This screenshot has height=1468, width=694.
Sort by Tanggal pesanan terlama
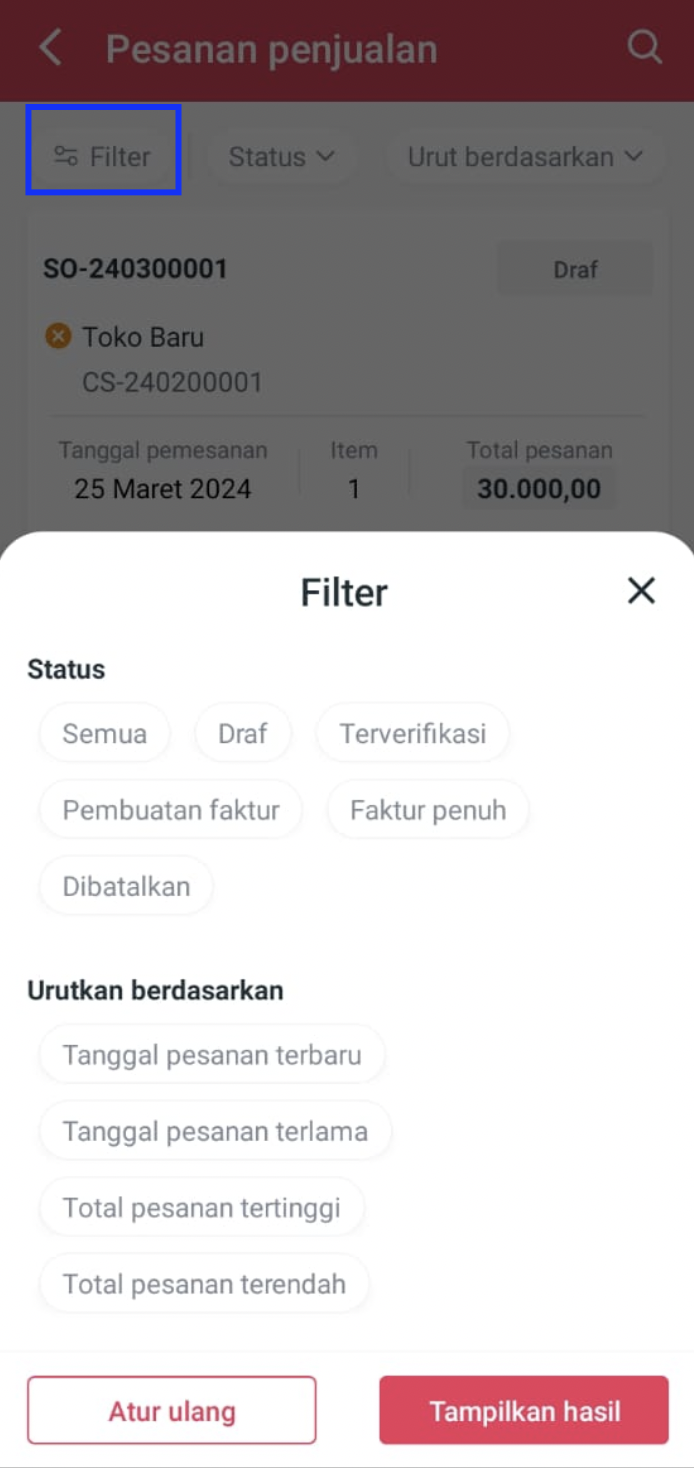click(x=215, y=1131)
